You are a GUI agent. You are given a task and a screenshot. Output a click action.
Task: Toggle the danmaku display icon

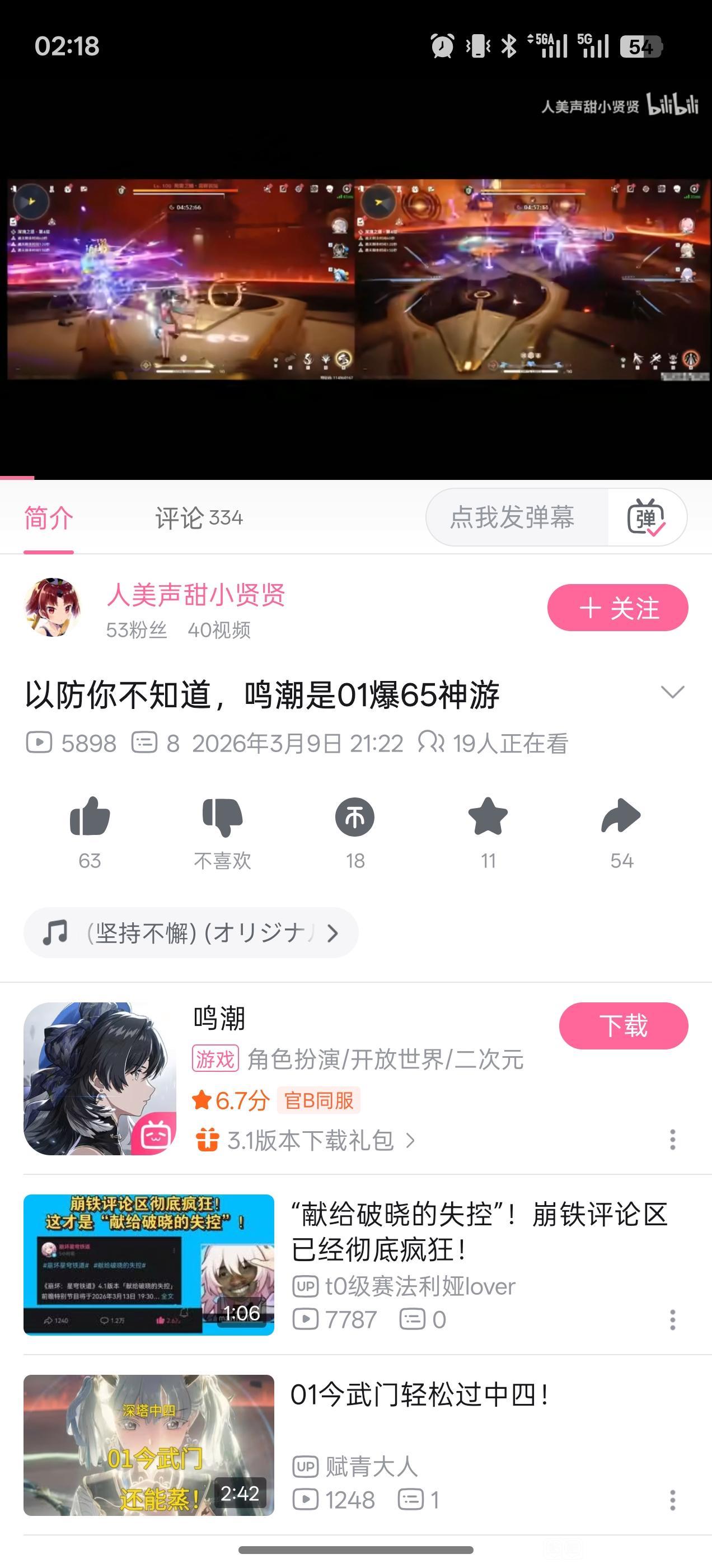point(647,517)
